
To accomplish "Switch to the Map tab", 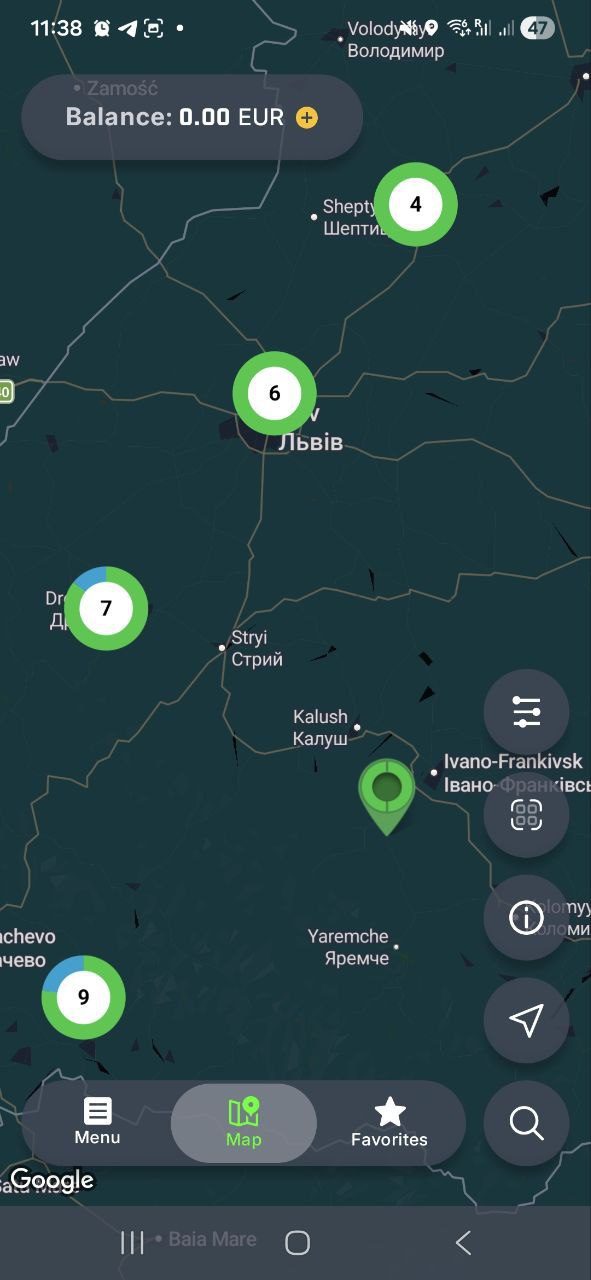I will (244, 1123).
